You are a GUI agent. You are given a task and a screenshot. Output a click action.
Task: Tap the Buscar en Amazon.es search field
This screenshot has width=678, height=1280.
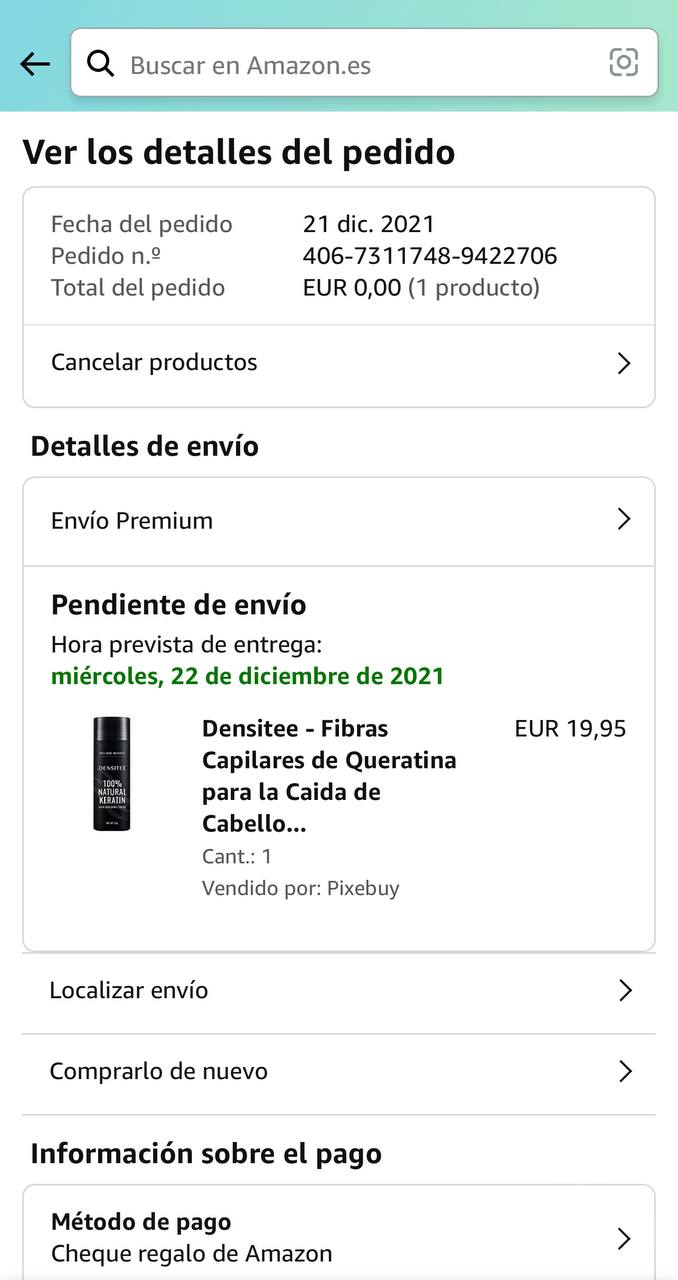(350, 65)
